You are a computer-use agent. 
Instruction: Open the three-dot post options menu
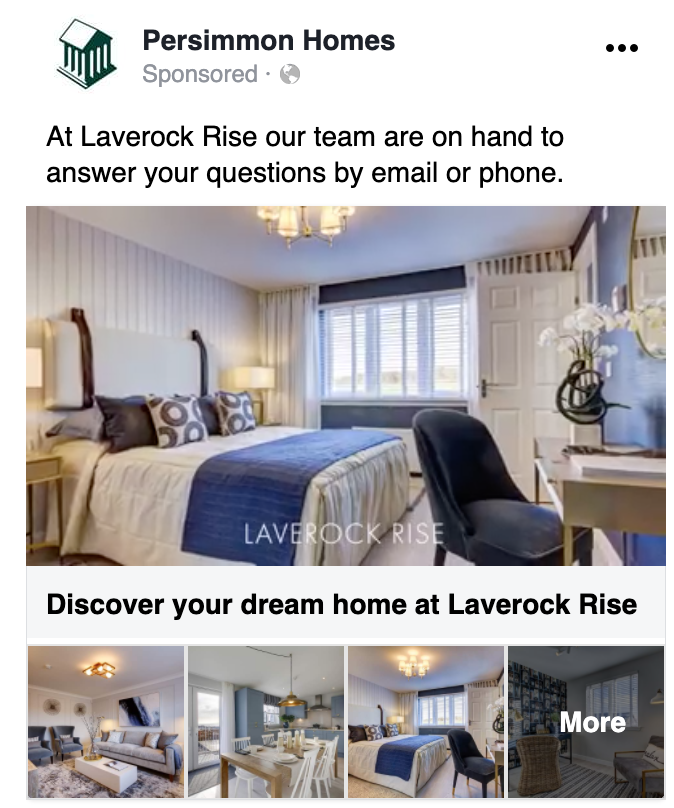coord(621,48)
